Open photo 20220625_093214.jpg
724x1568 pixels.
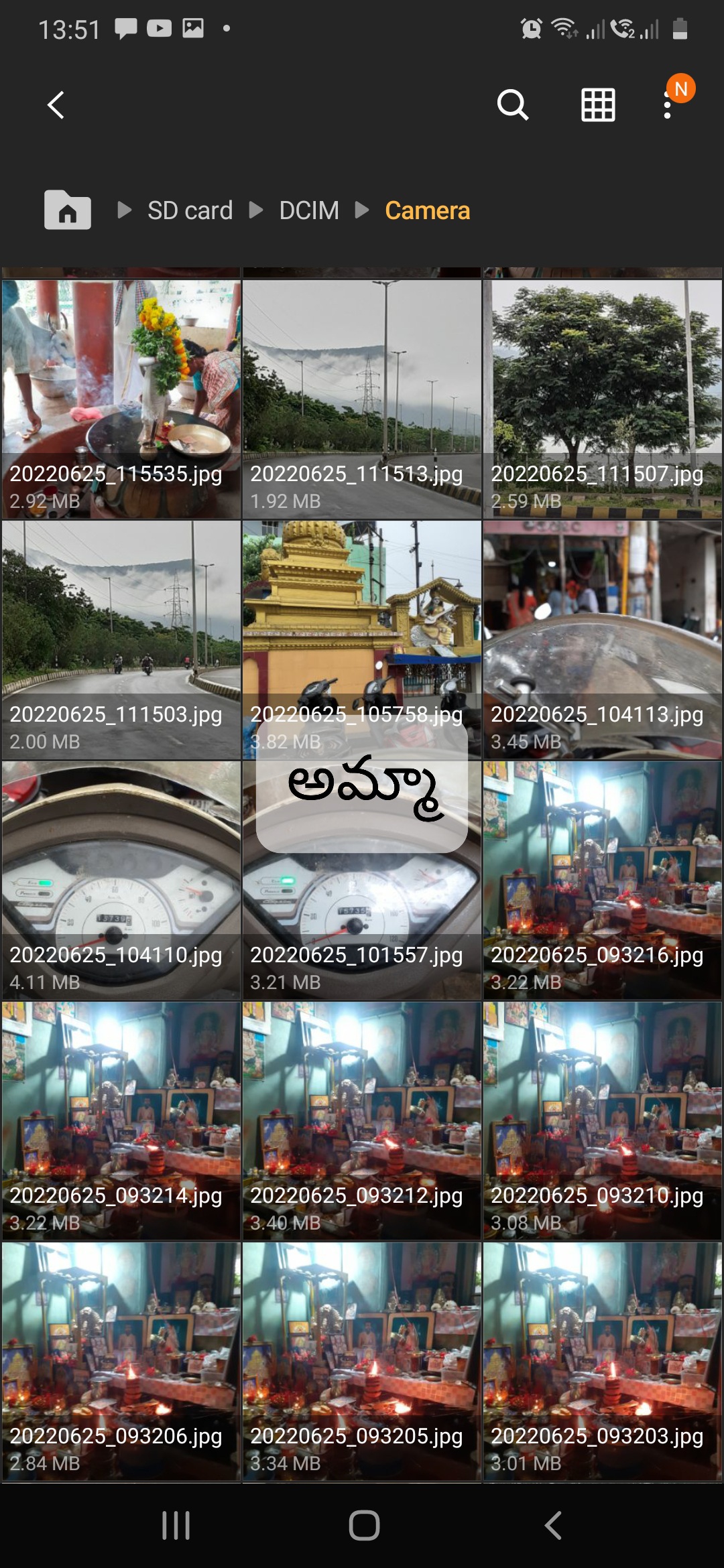click(x=121, y=1121)
